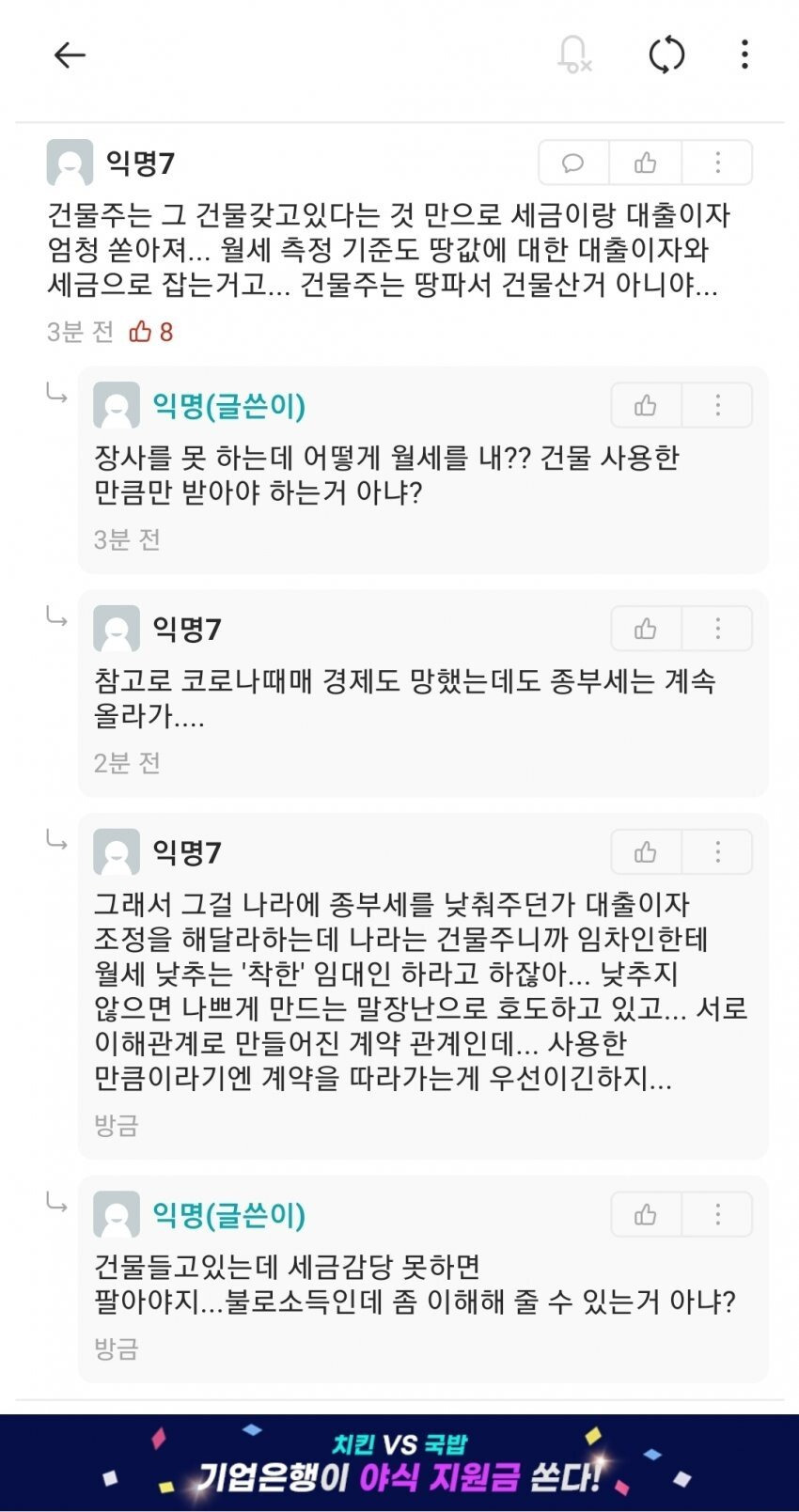Open the 기업은행 야식 지원금 banner
Image resolution: width=799 pixels, height=1512 pixels.
(399, 1462)
